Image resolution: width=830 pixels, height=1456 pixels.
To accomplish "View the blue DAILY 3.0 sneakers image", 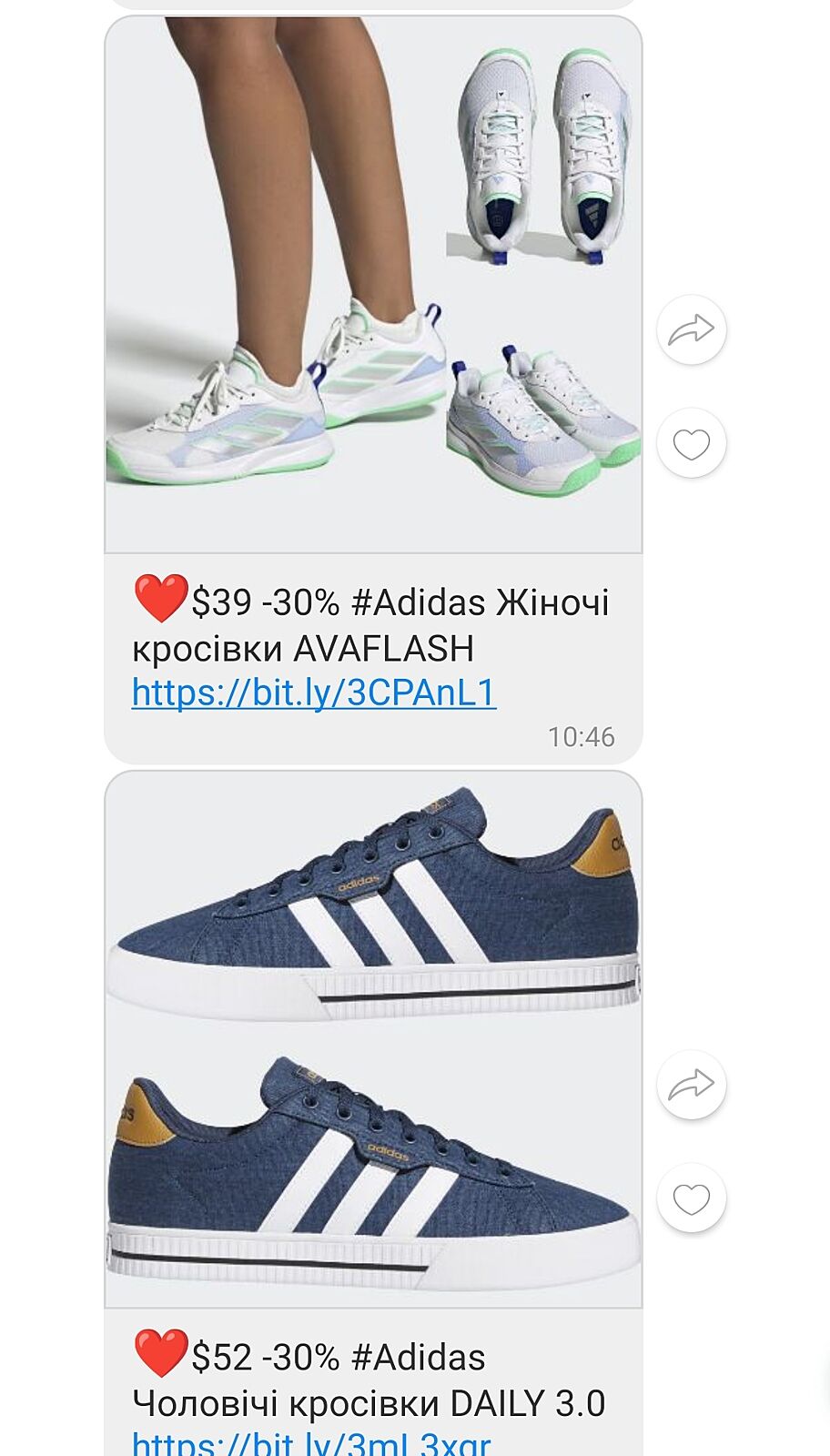I will coord(373,1039).
